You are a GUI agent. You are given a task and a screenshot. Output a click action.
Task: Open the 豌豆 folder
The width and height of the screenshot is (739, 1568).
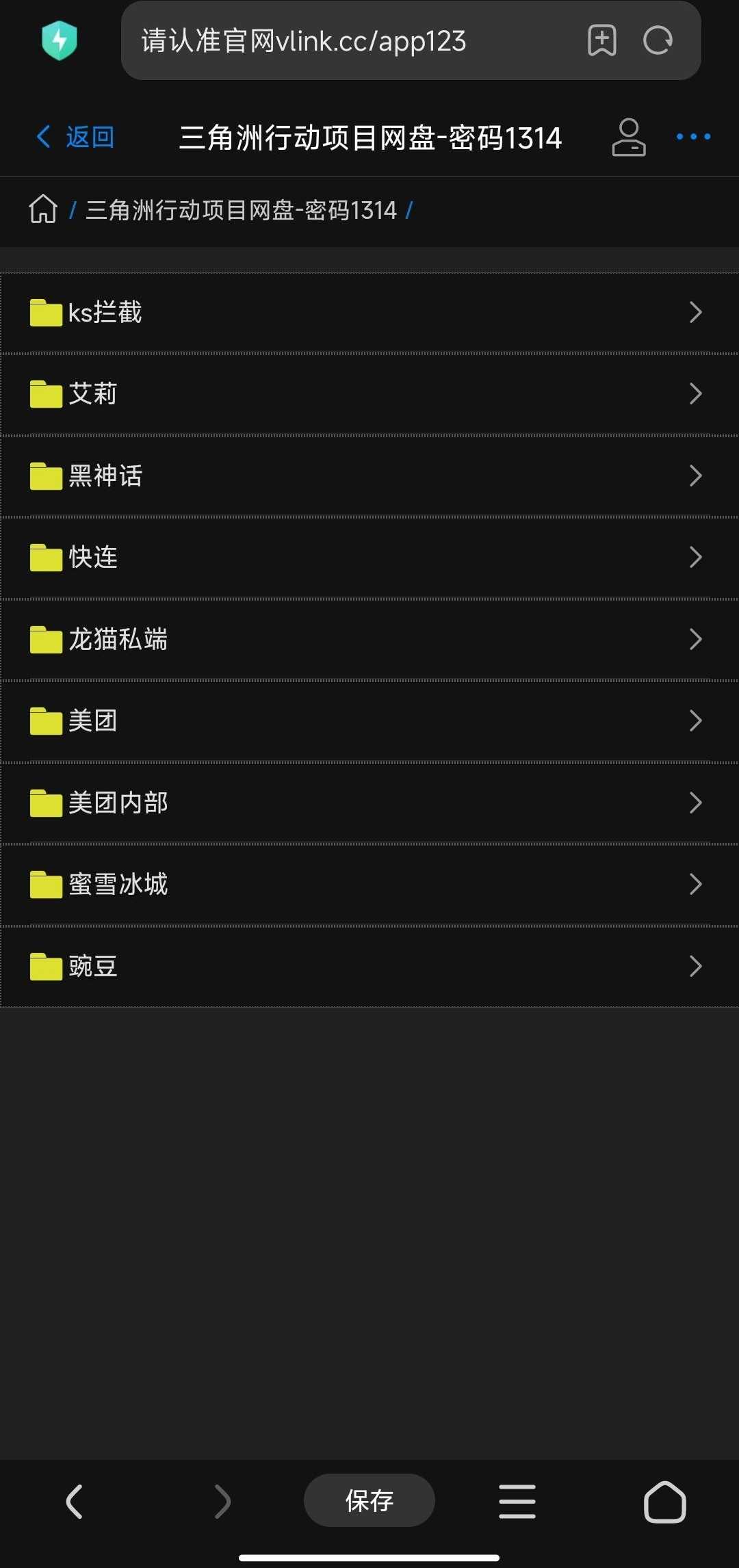[369, 967]
